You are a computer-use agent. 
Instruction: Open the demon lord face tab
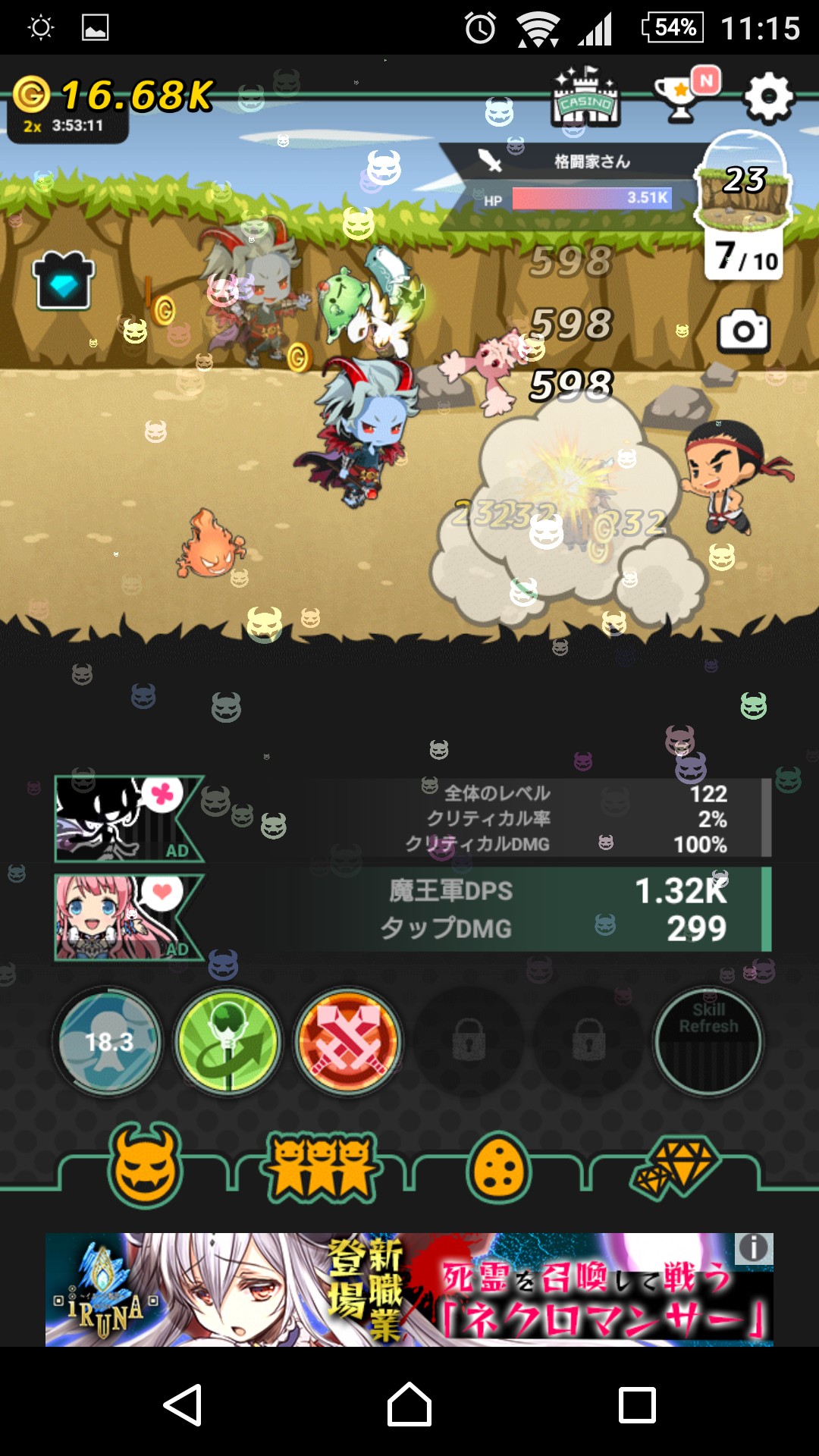pyautogui.click(x=146, y=1166)
